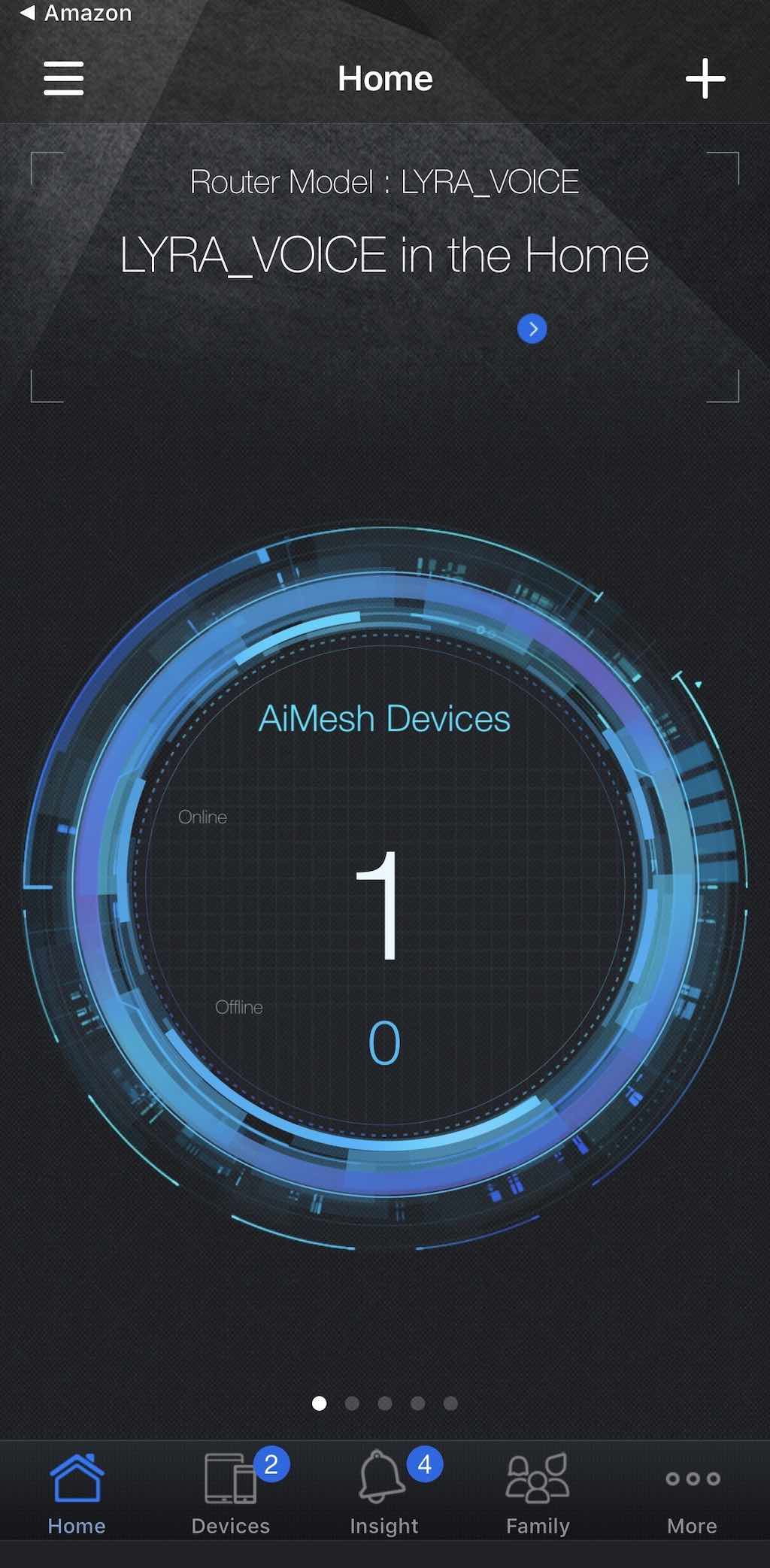Return to the Amazon app
Viewport: 770px width, 1568px height.
pos(76,13)
